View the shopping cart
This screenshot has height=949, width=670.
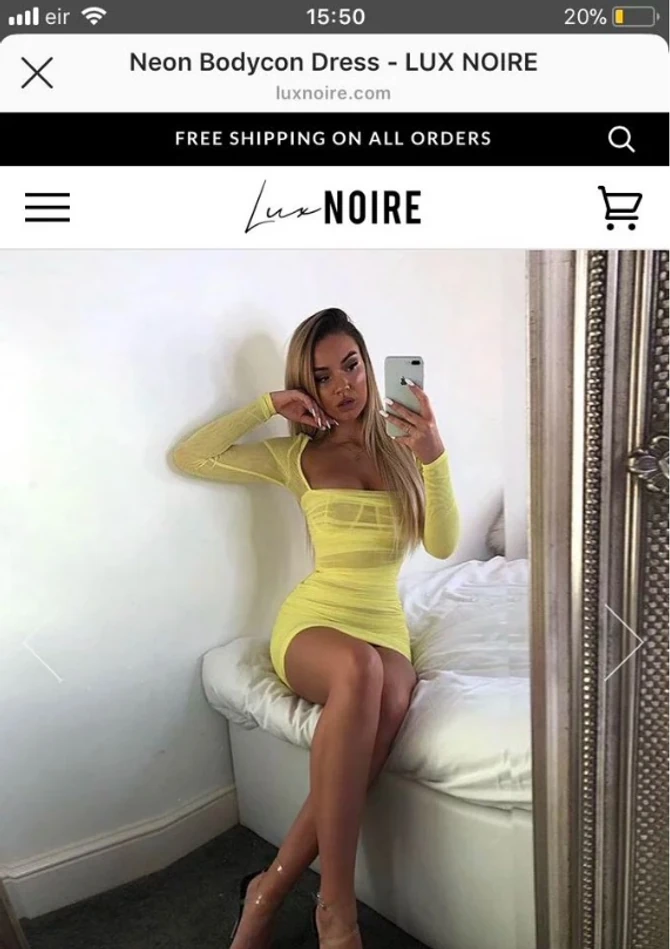tap(619, 208)
